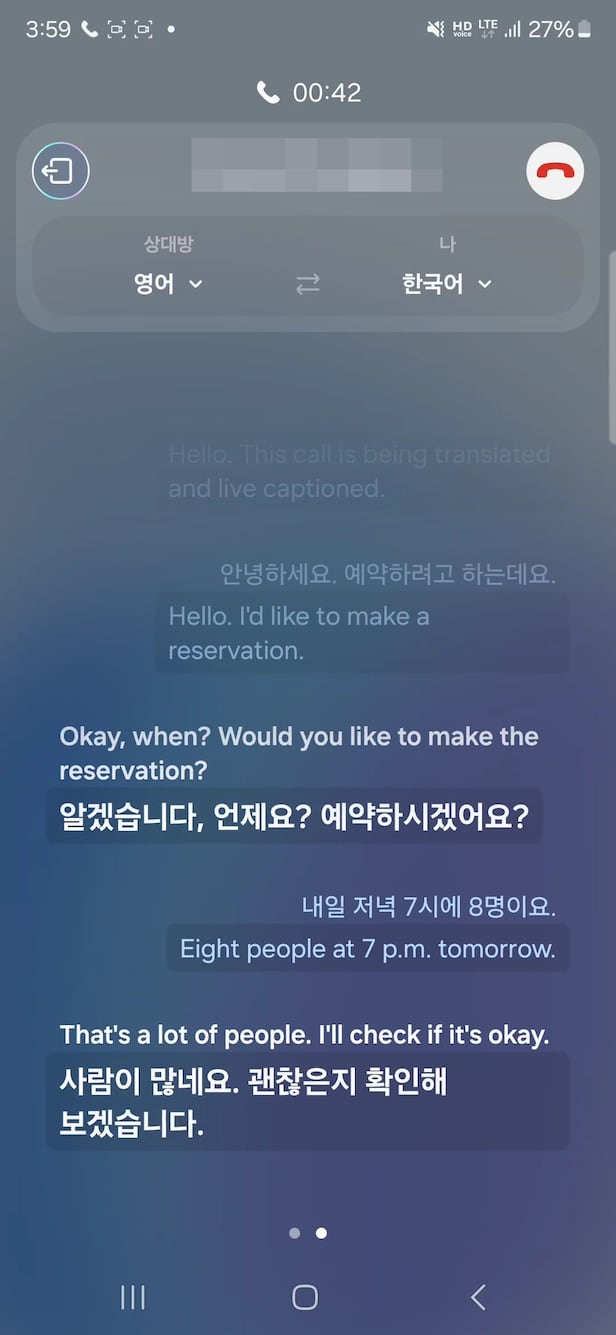End the call with the red hang-up button

point(555,172)
